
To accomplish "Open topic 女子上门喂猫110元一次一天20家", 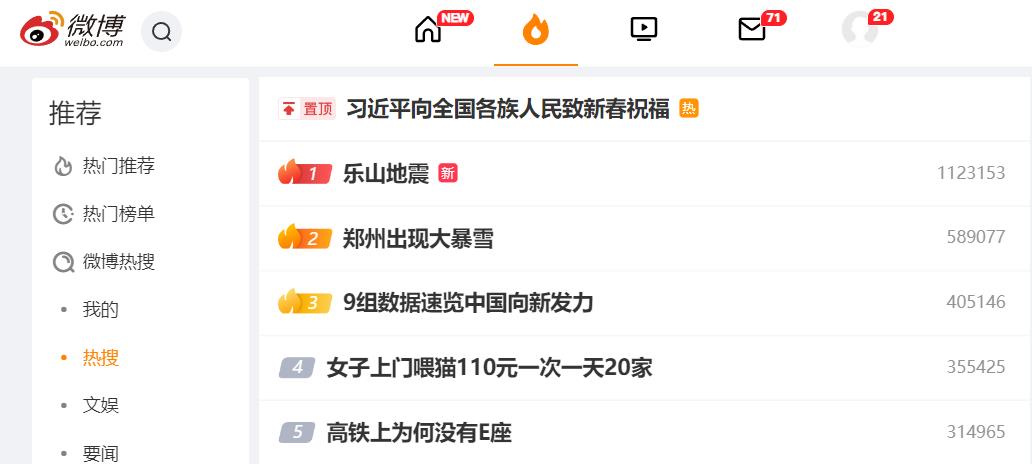I will pos(489,367).
